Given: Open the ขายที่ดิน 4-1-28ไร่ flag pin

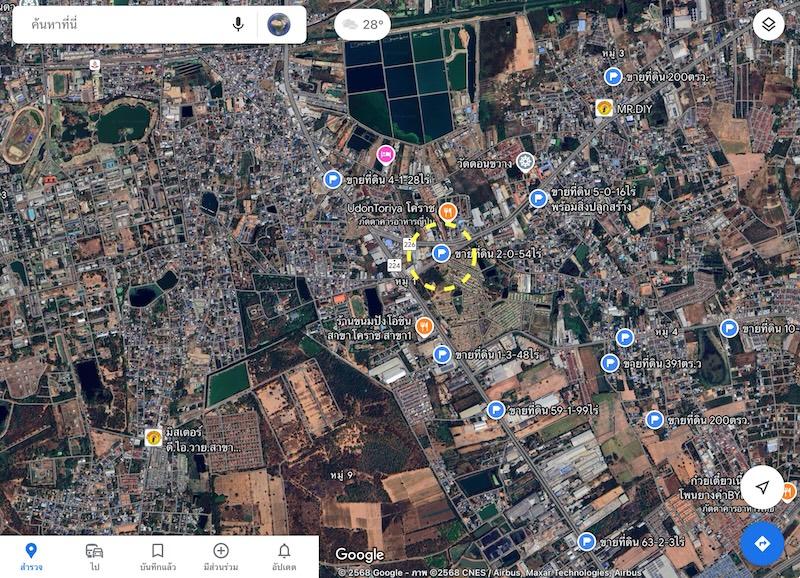Looking at the screenshot, I should [333, 179].
